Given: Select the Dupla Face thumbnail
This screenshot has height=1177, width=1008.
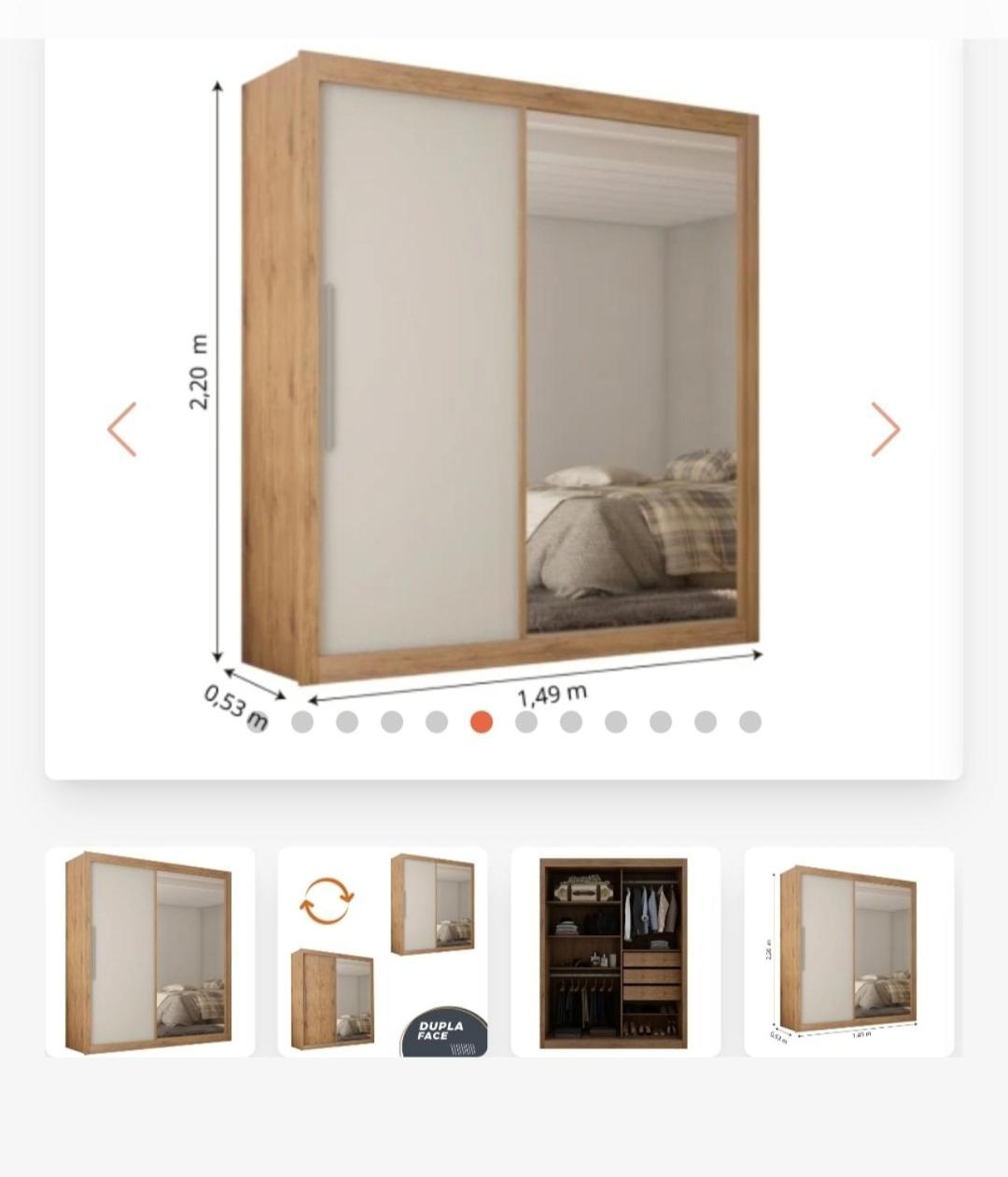Looking at the screenshot, I should coord(383,951).
